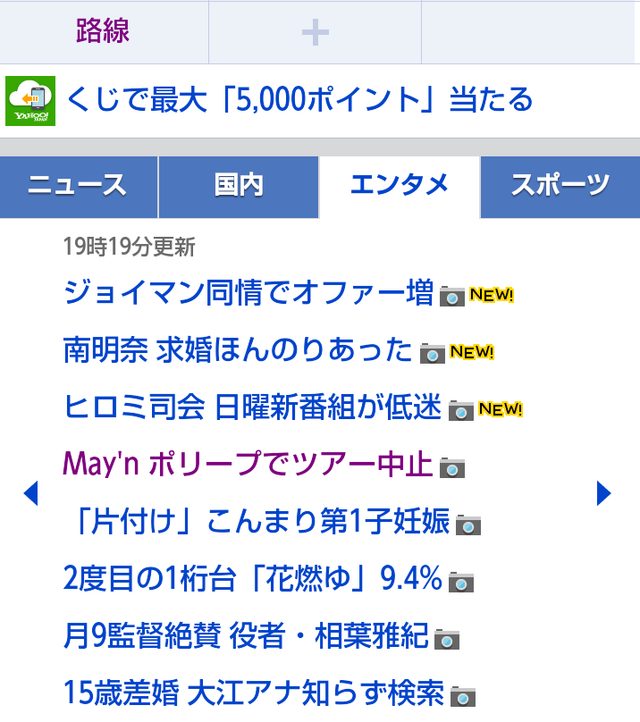Image resolution: width=640 pixels, height=722 pixels.
Task: View 15歳差婚 大江アナ知らず検索 article
Action: pyautogui.click(x=254, y=693)
